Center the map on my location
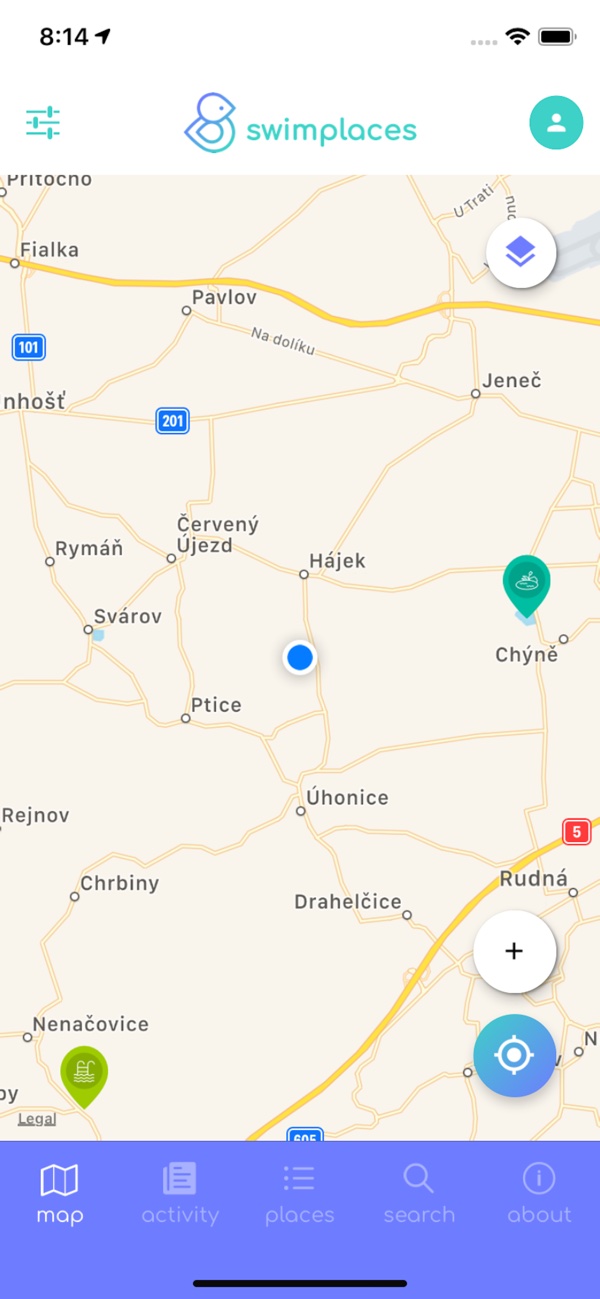This screenshot has width=600, height=1299. (x=514, y=1055)
